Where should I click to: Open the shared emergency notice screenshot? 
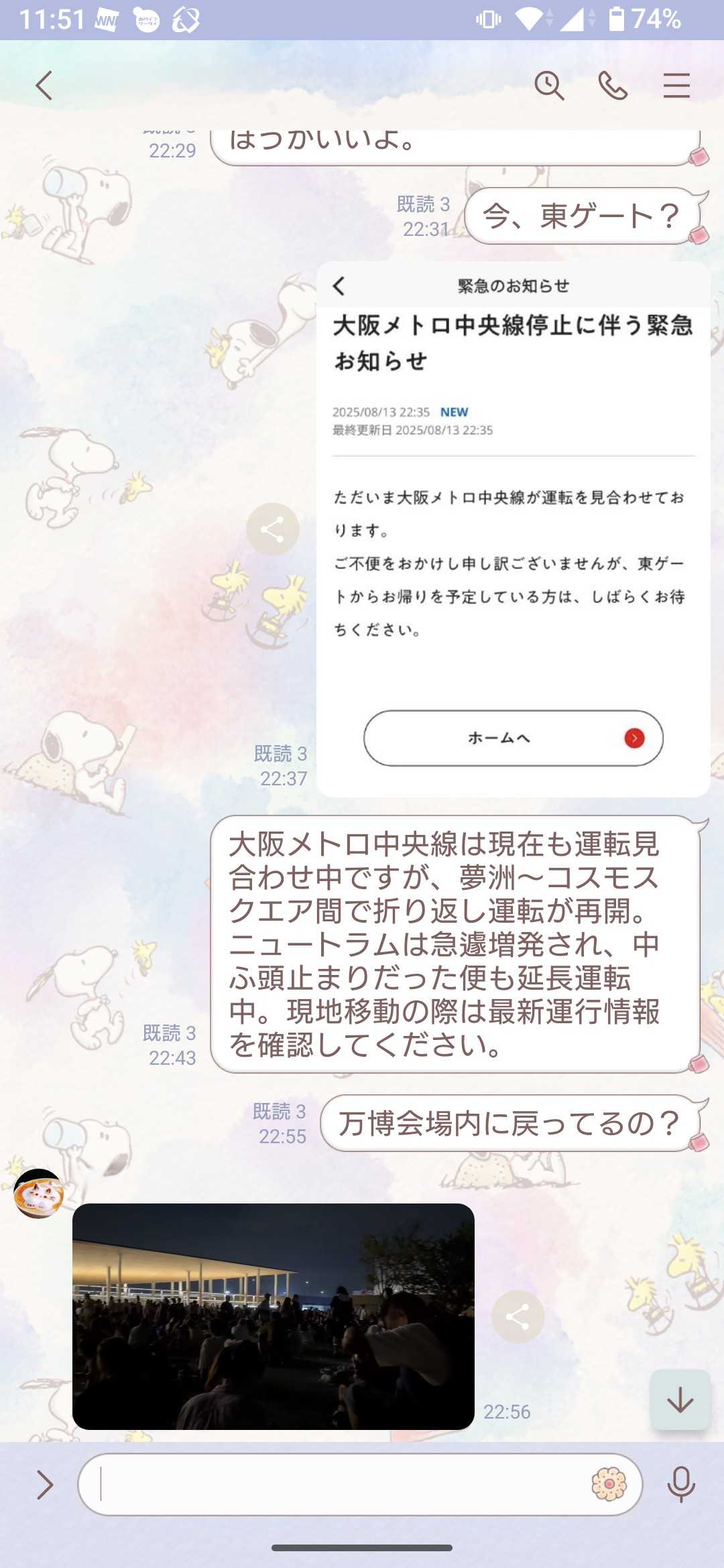tap(513, 529)
